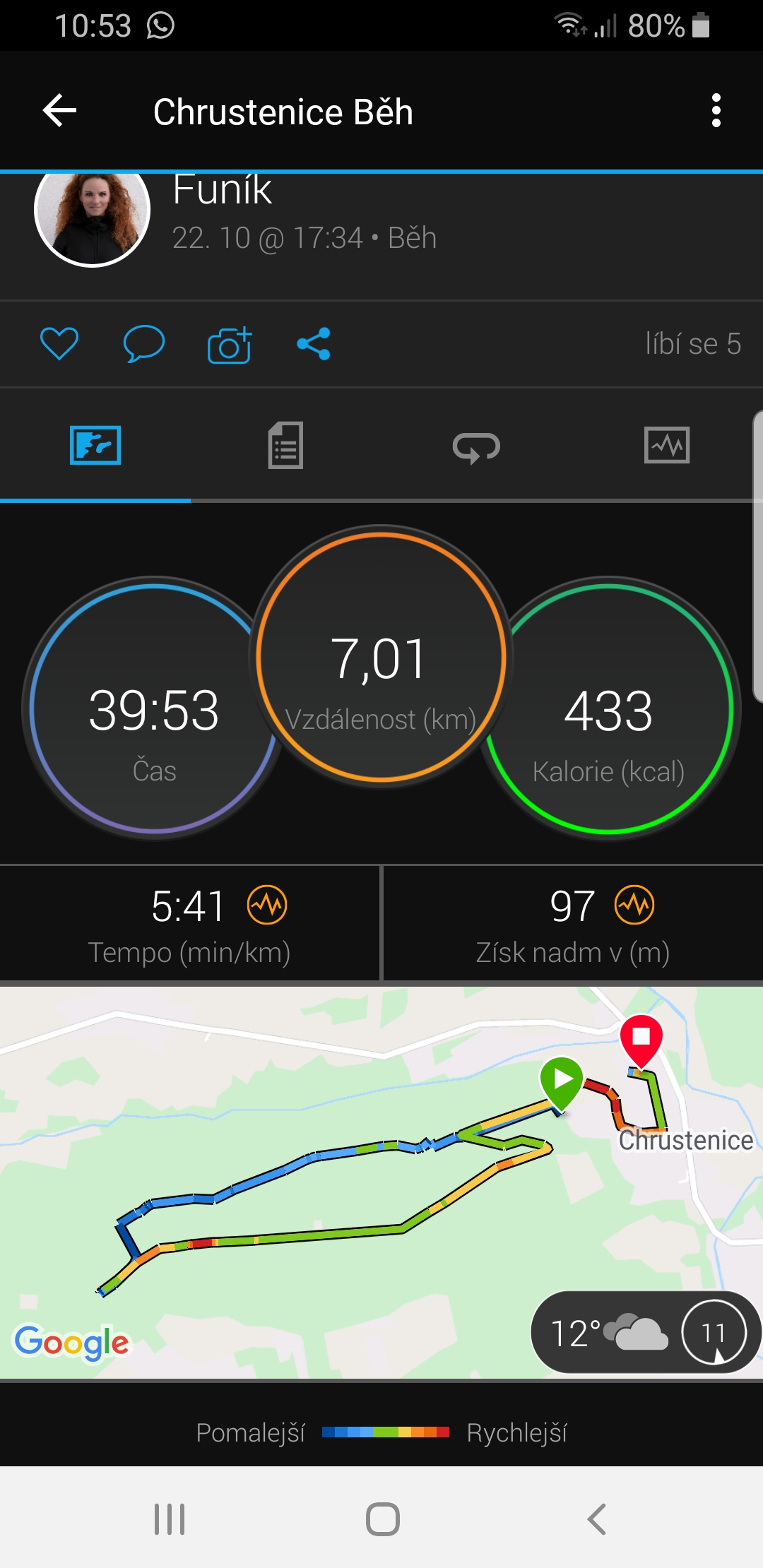
Task: Open recent apps from navigation bar
Action: 170,1519
